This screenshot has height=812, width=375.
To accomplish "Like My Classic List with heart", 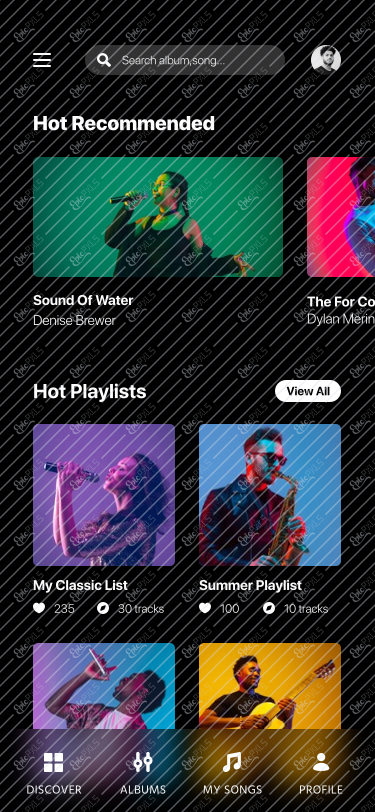I will pyautogui.click(x=39, y=608).
